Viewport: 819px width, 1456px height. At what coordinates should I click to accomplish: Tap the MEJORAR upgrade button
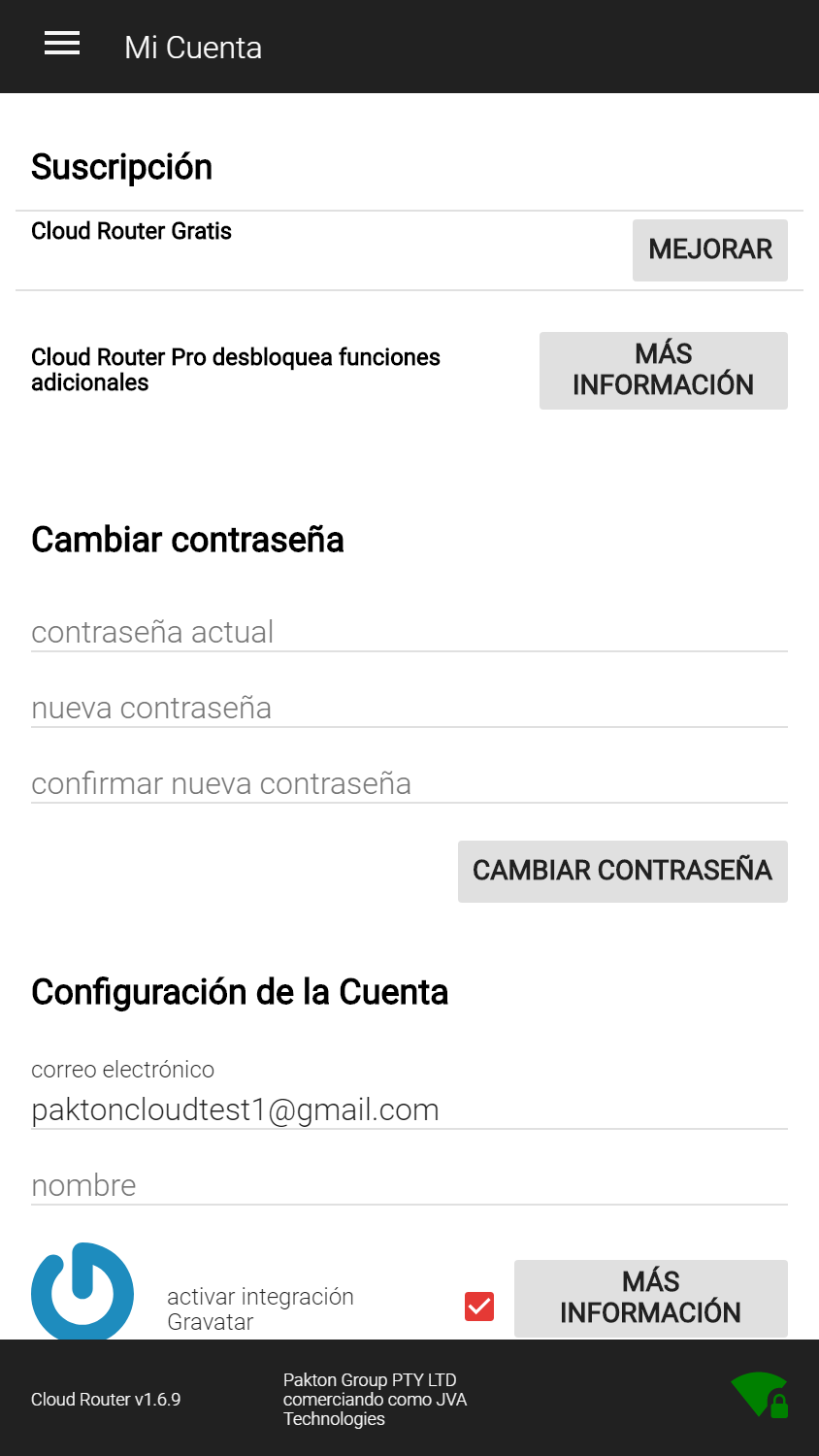[x=710, y=250]
